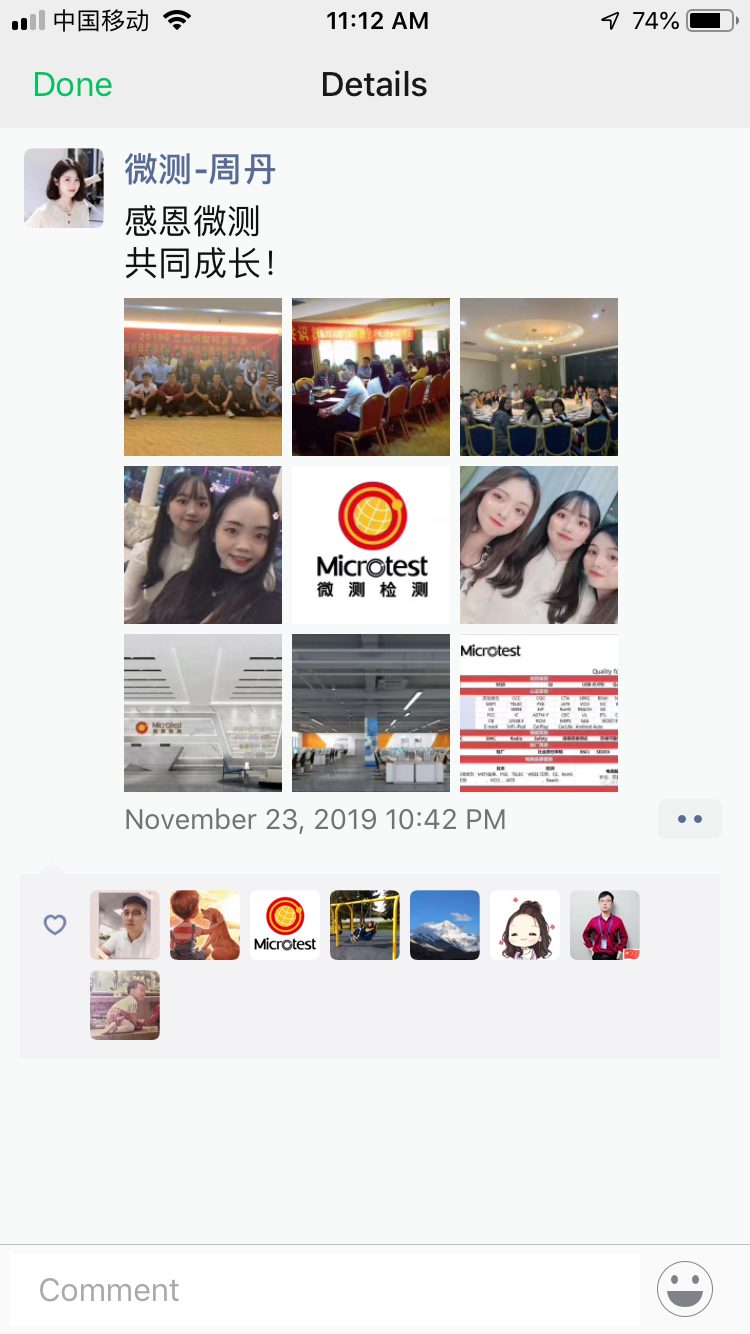
Task: Open the selfie of two women
Action: pyautogui.click(x=203, y=545)
